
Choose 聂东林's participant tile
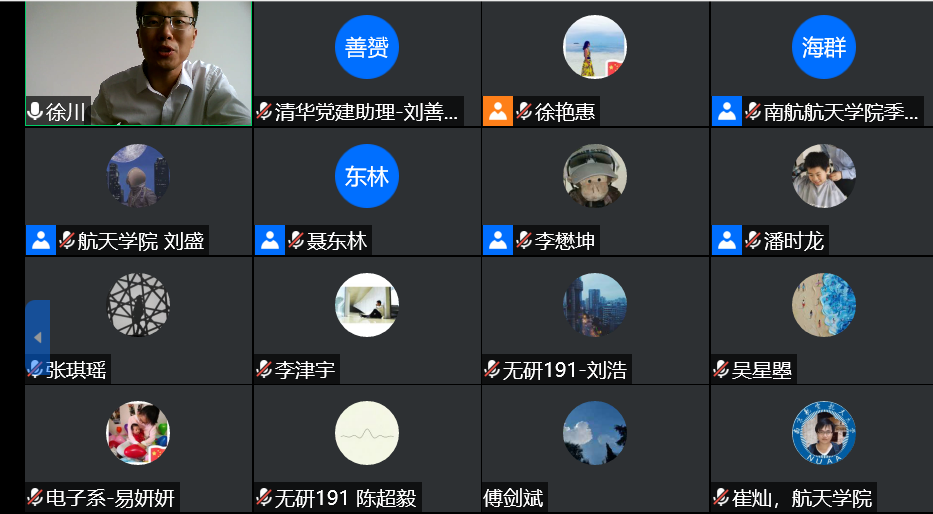click(x=367, y=191)
